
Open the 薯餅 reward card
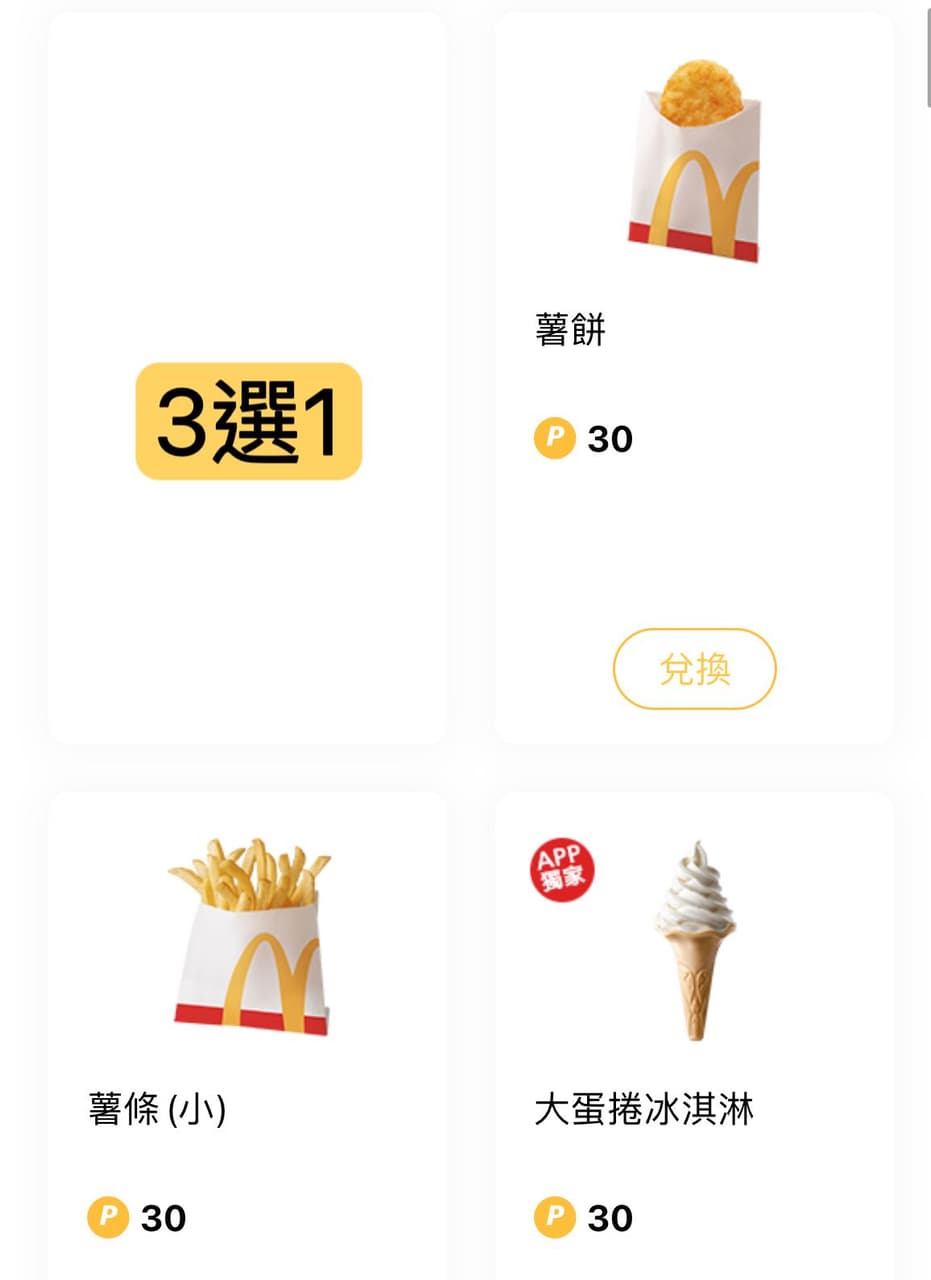coord(694,378)
